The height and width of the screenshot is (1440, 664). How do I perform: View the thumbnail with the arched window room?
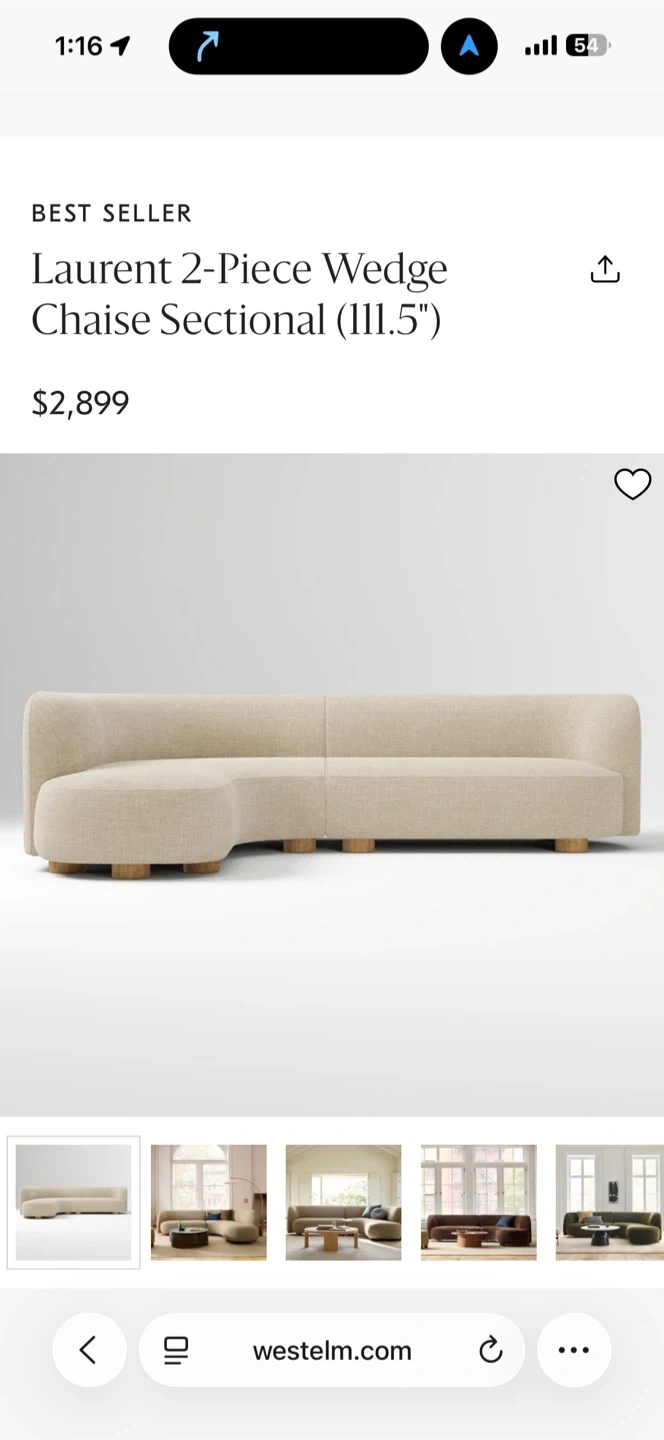209,1202
